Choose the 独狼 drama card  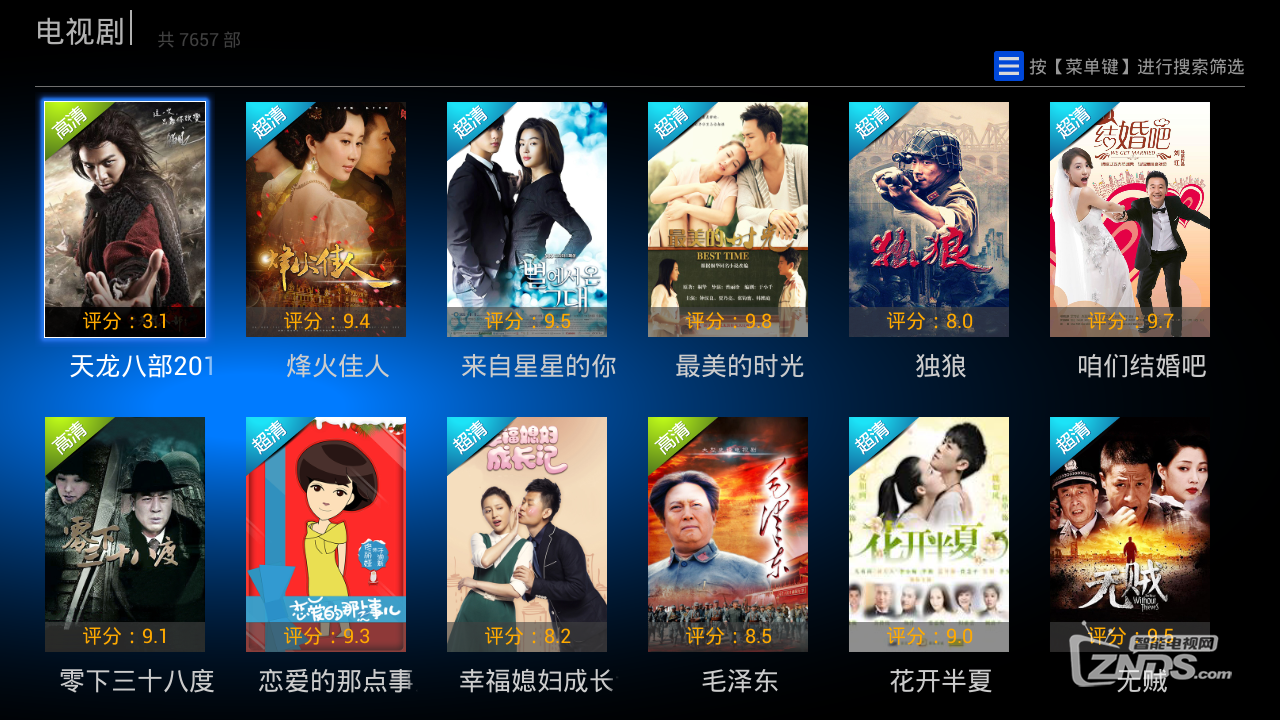click(x=929, y=220)
